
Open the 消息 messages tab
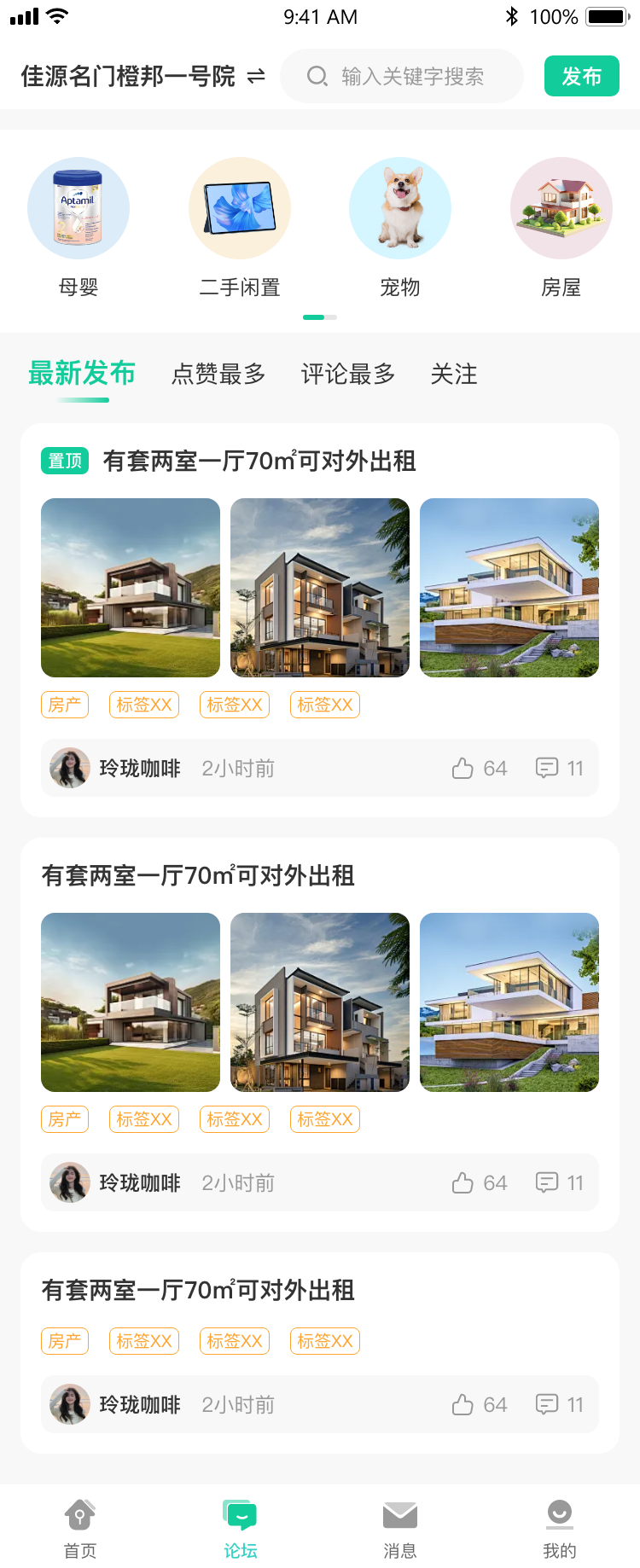(400, 1529)
